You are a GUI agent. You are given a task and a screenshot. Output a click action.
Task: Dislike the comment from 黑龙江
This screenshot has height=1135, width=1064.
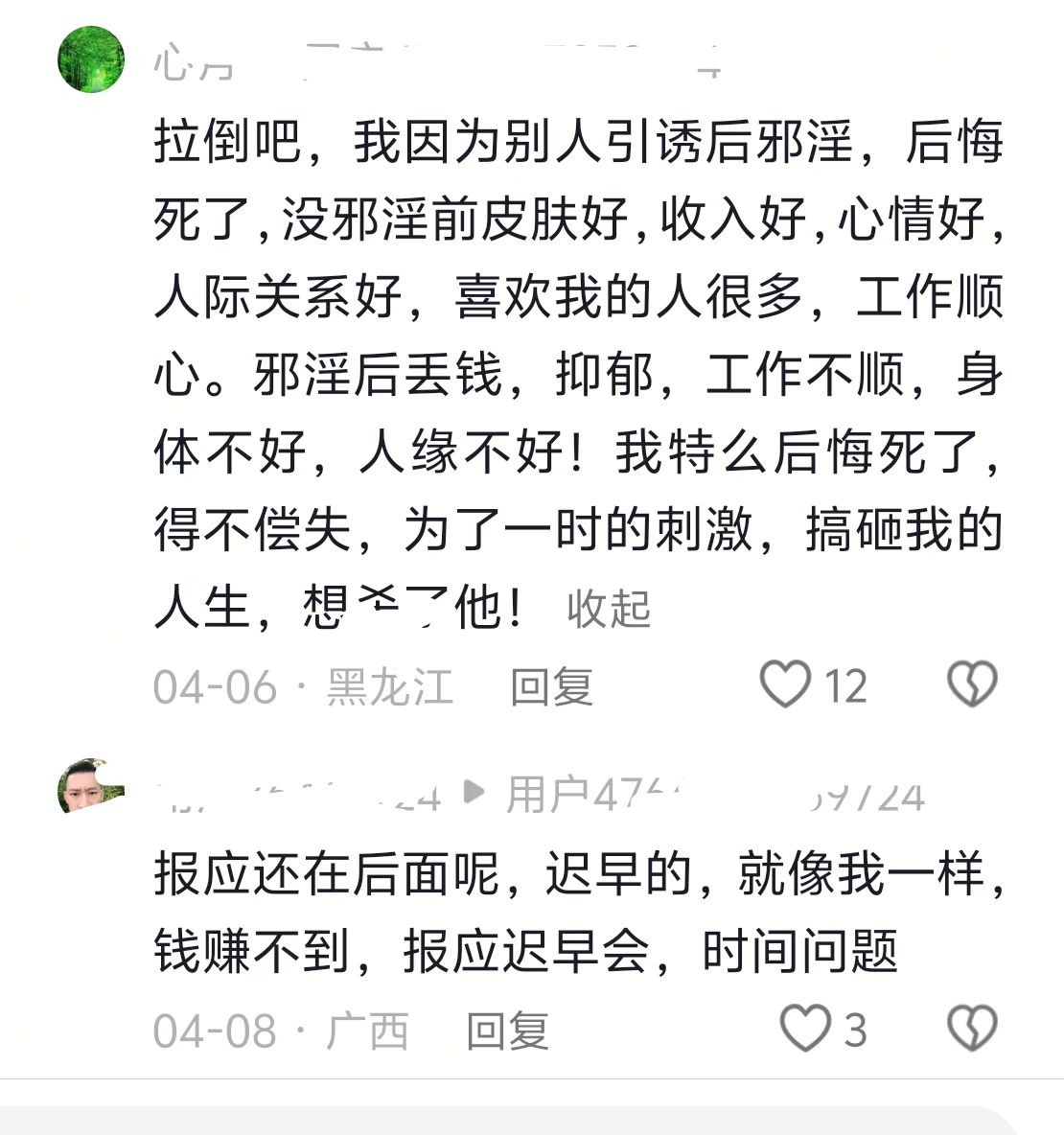[x=972, y=684]
